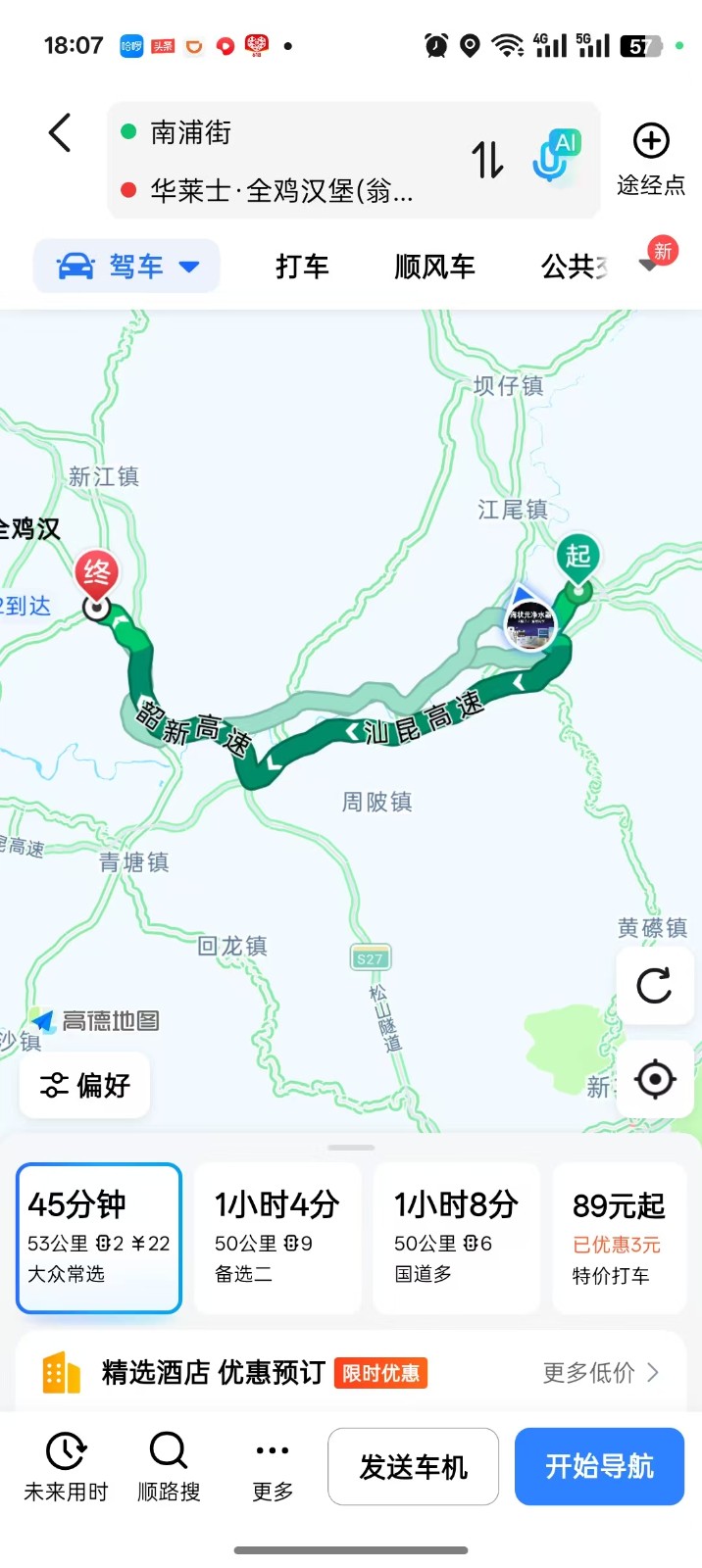Screen dimensions: 702x1568
Task: Swap start and destination points
Action: (x=487, y=160)
